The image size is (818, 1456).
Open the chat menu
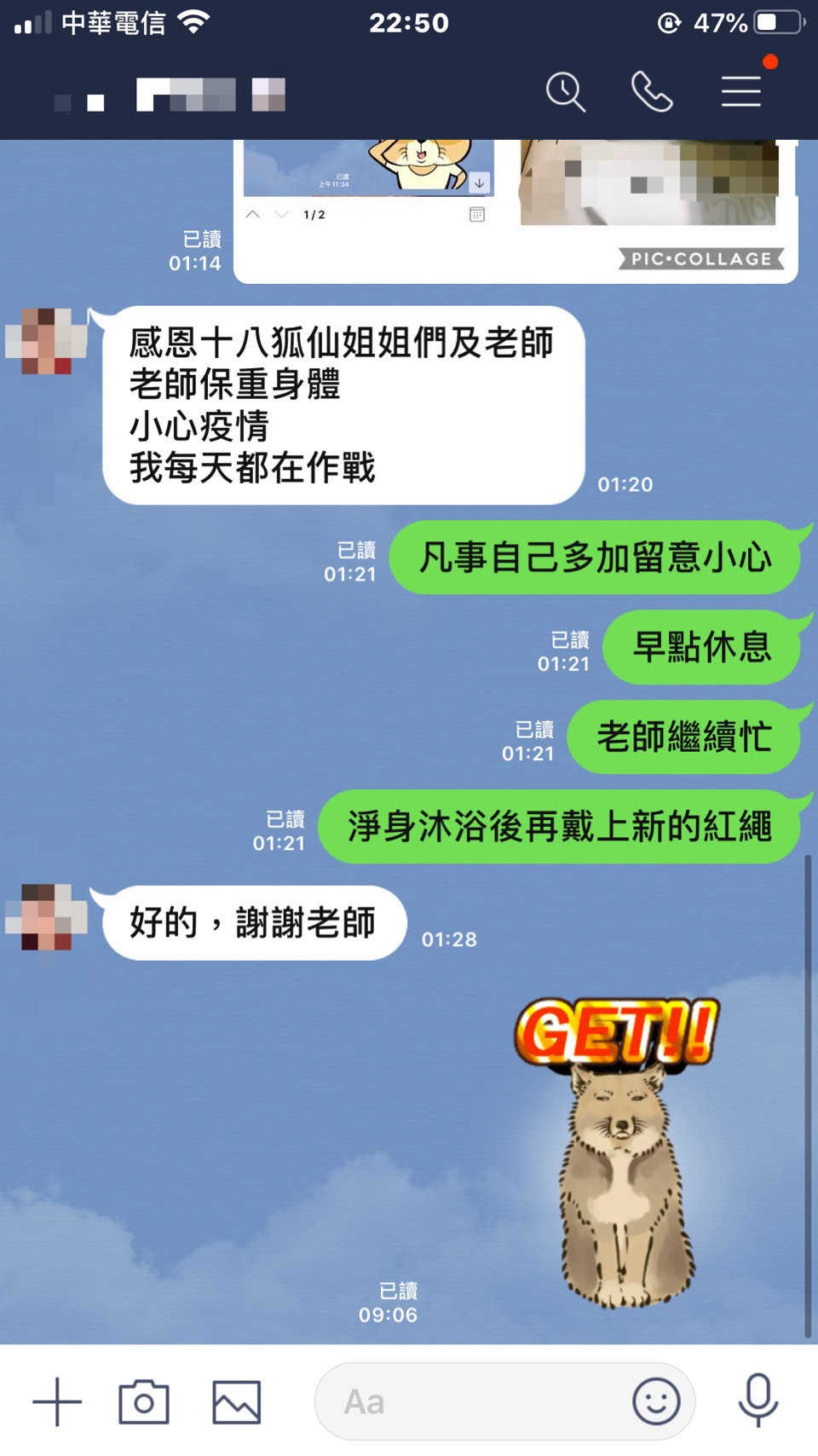click(x=740, y=91)
